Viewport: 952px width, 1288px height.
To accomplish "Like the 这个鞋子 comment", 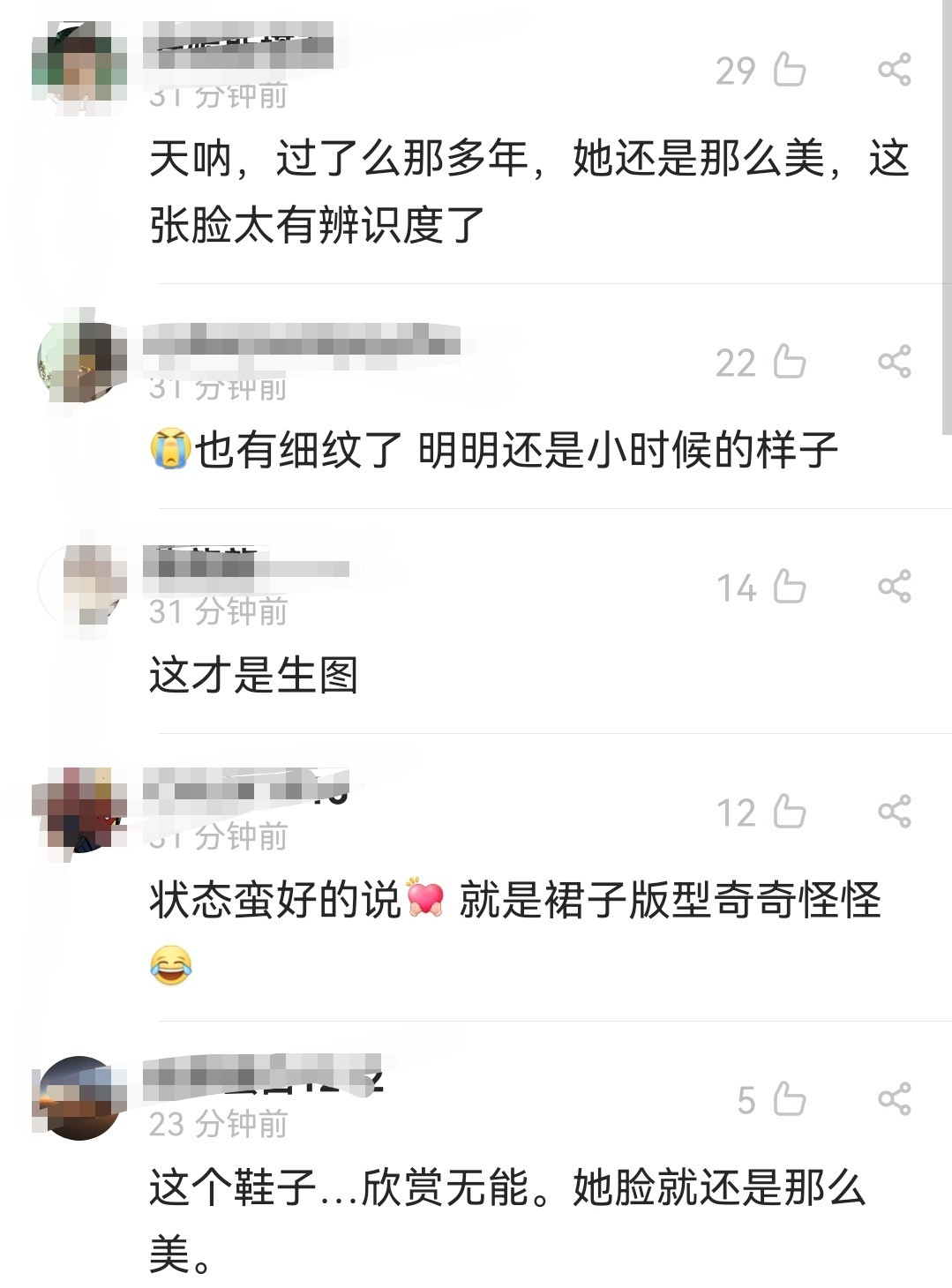I will (789, 1099).
